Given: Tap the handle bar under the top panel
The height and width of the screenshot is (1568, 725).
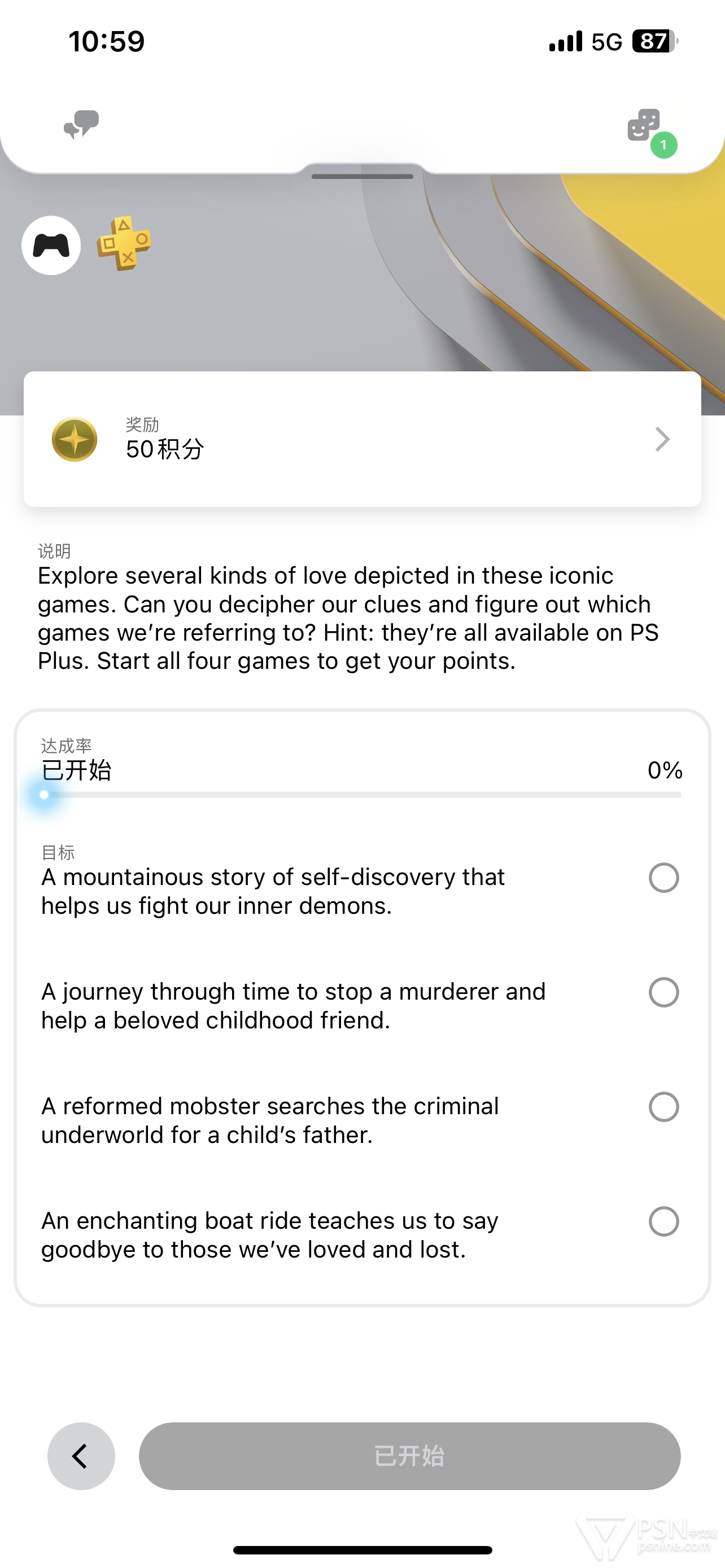Looking at the screenshot, I should 362,177.
